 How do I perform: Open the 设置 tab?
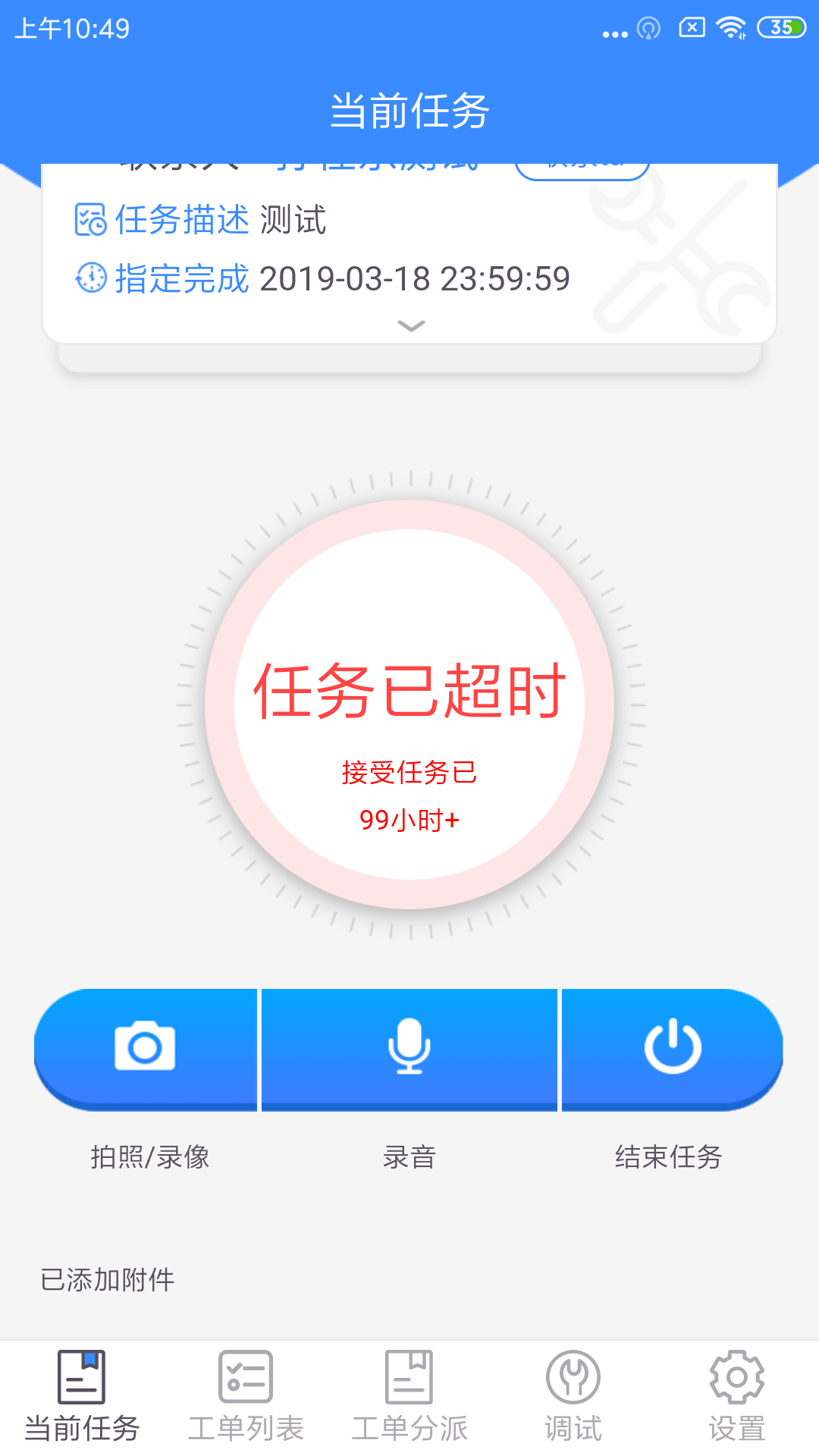[736, 1397]
